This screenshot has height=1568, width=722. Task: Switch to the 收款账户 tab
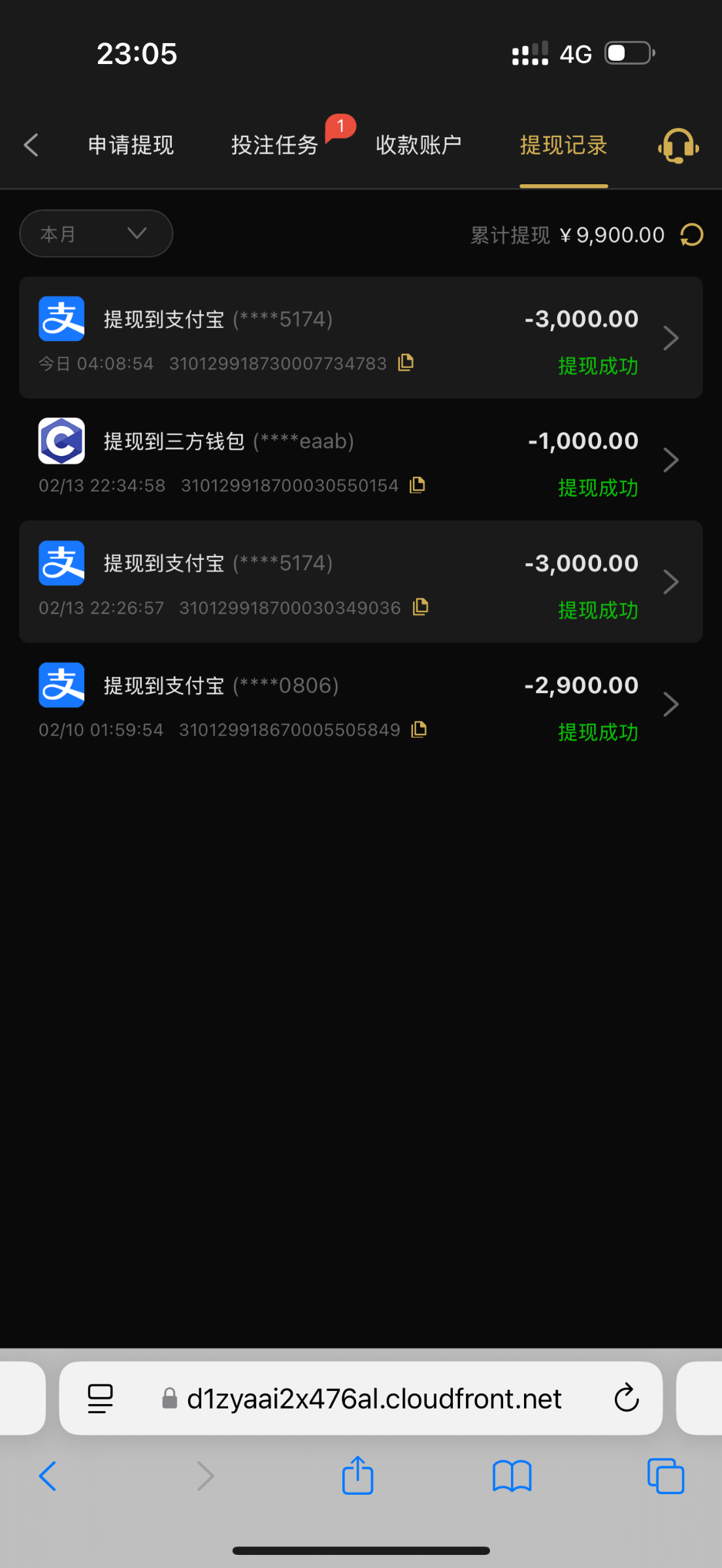pos(419,145)
